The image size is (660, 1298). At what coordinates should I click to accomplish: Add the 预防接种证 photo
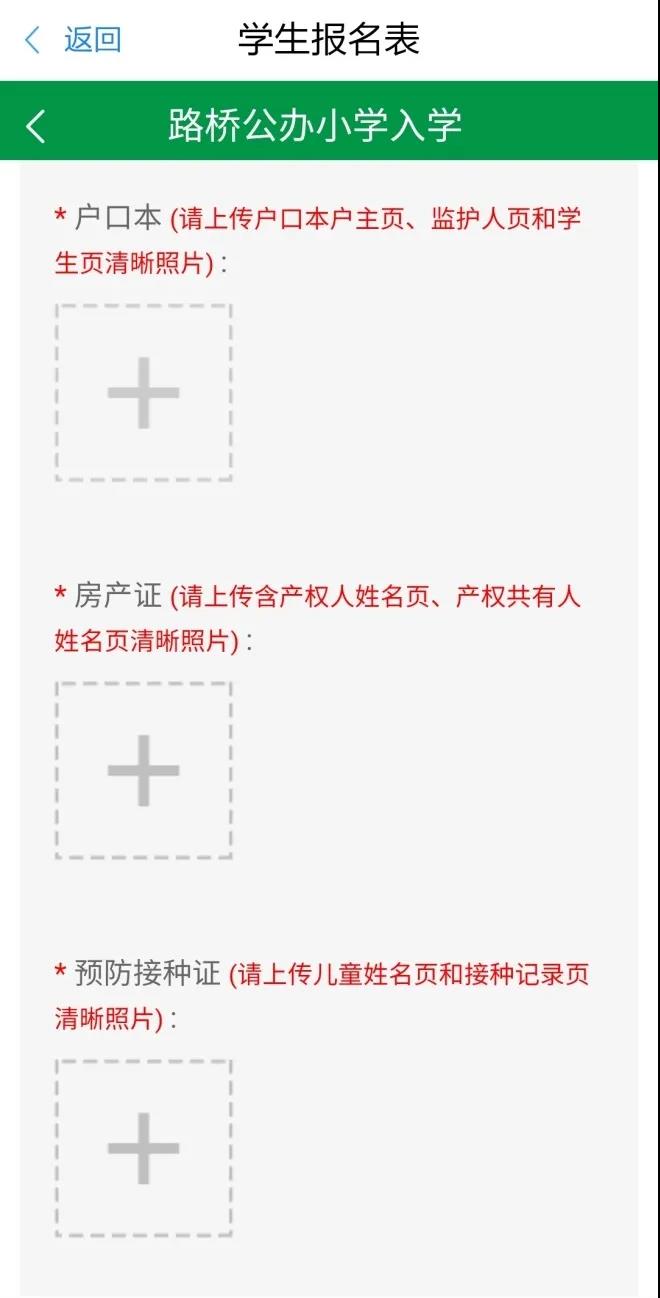(143, 1148)
